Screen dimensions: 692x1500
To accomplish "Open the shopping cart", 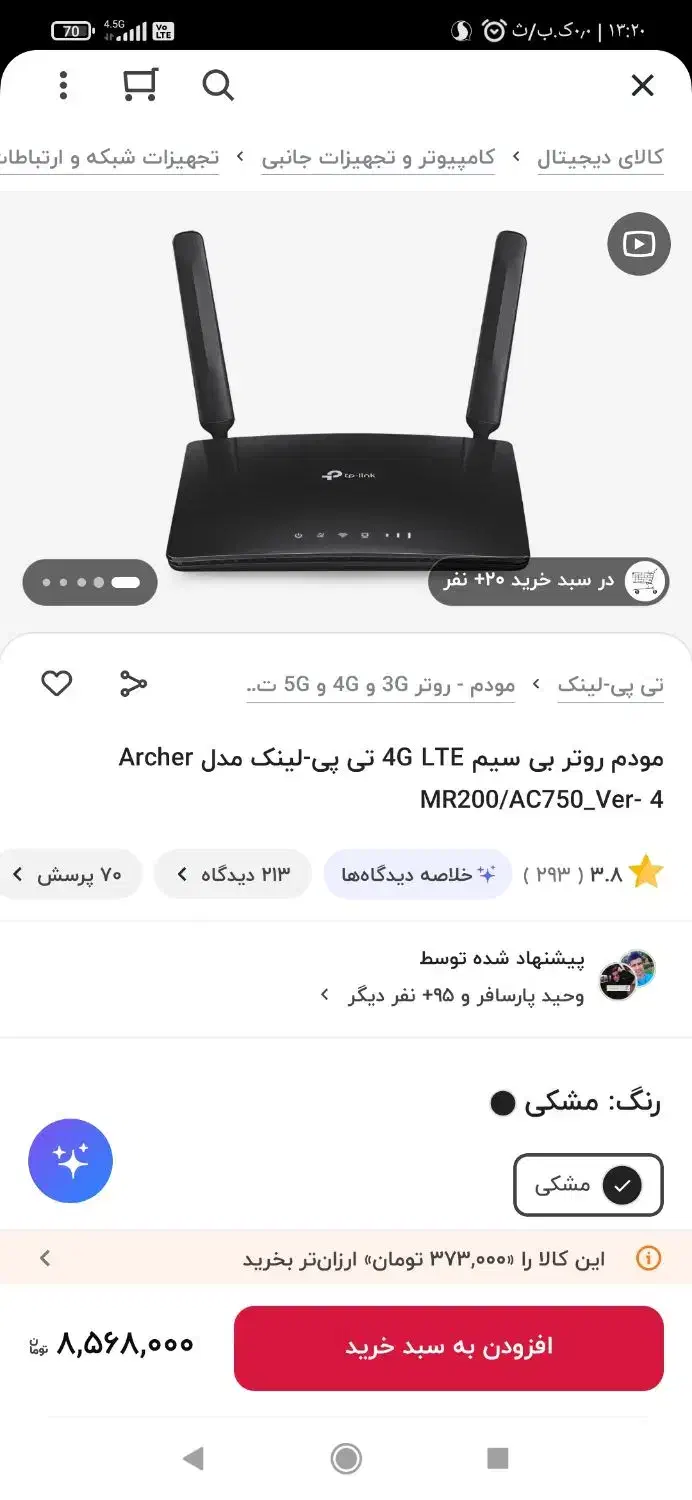I will coord(140,85).
